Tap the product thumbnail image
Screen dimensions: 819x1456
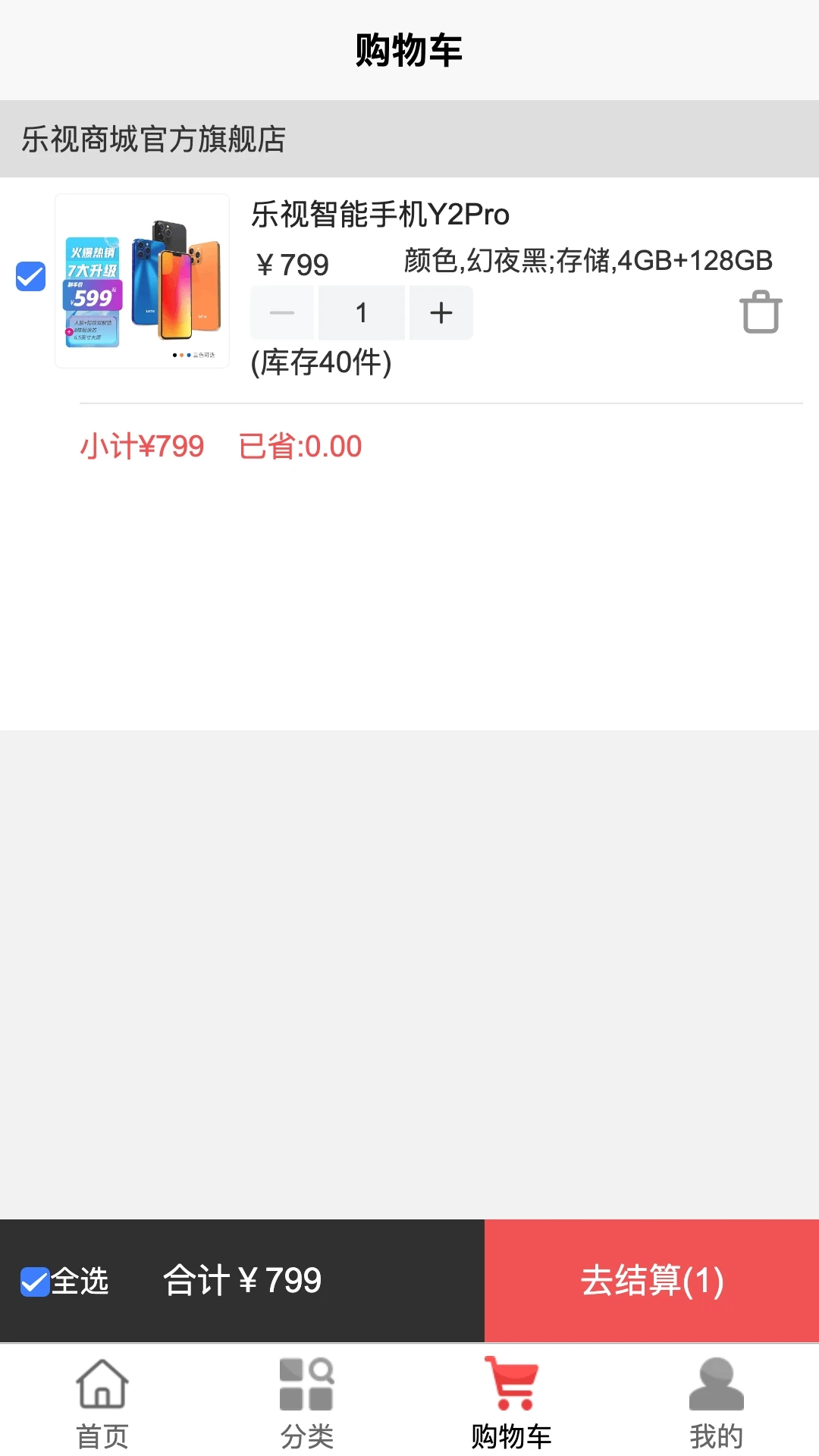pos(142,279)
